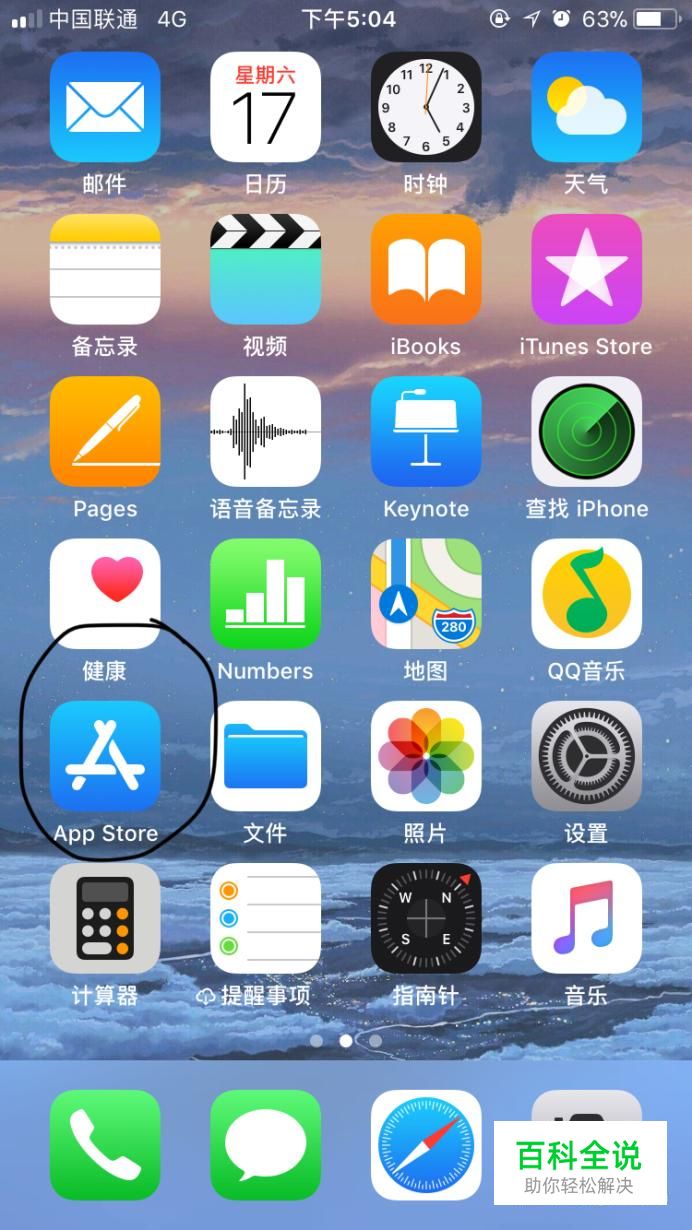This screenshot has width=692, height=1230.
Task: Open 设置 settings
Action: coord(586,756)
